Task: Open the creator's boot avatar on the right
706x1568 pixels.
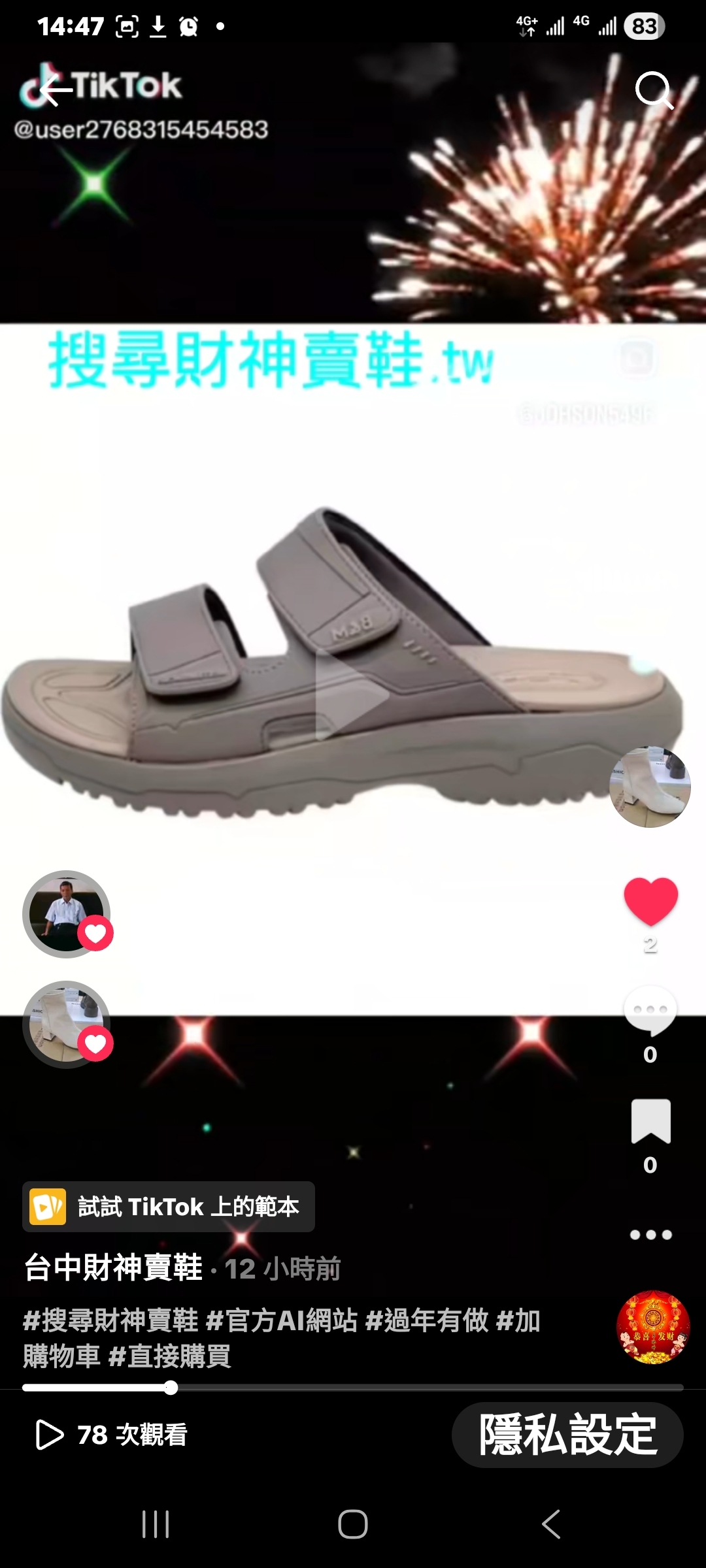Action: (650, 787)
